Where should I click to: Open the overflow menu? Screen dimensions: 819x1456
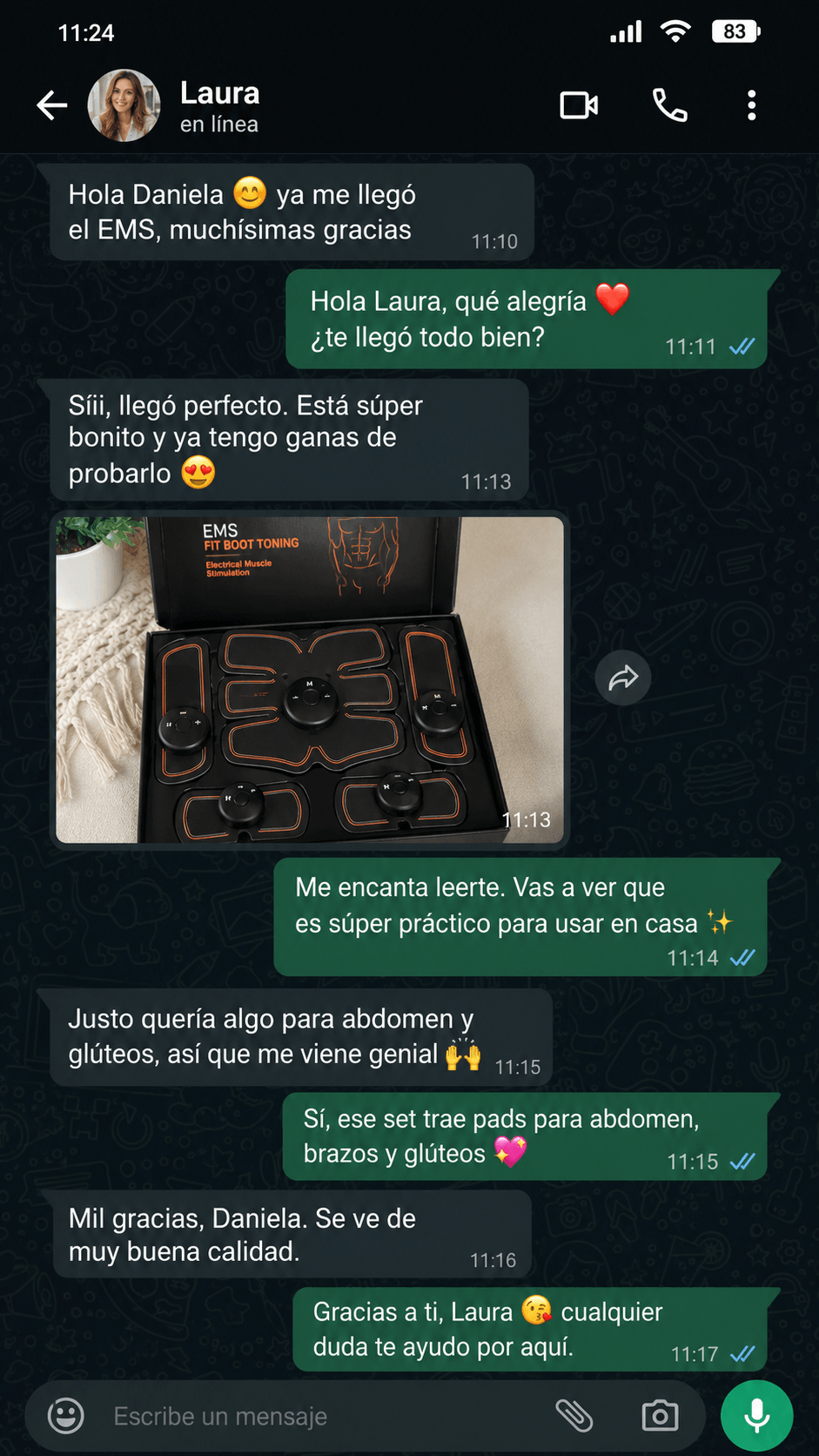752,105
